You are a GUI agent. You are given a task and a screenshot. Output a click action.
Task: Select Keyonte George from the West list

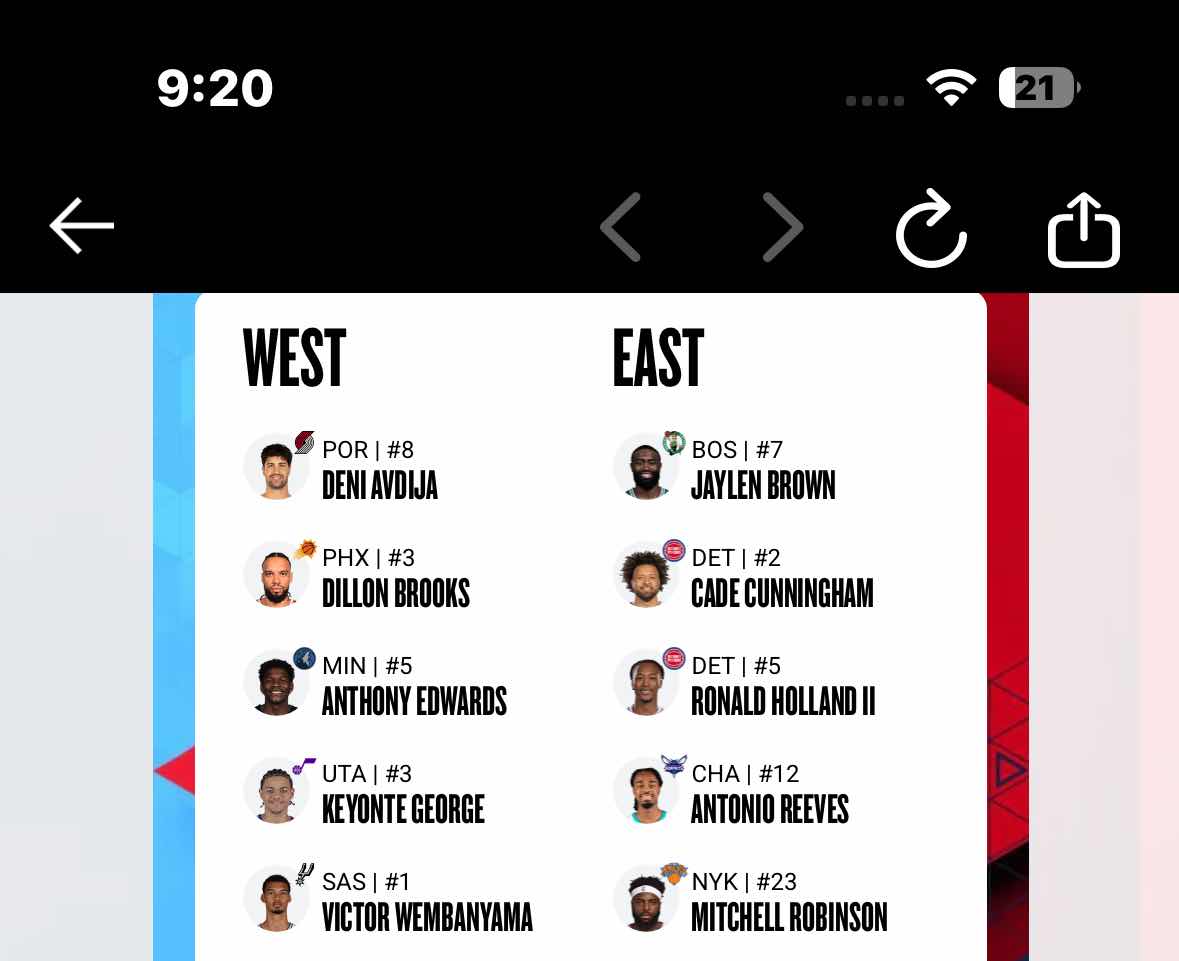[x=402, y=809]
